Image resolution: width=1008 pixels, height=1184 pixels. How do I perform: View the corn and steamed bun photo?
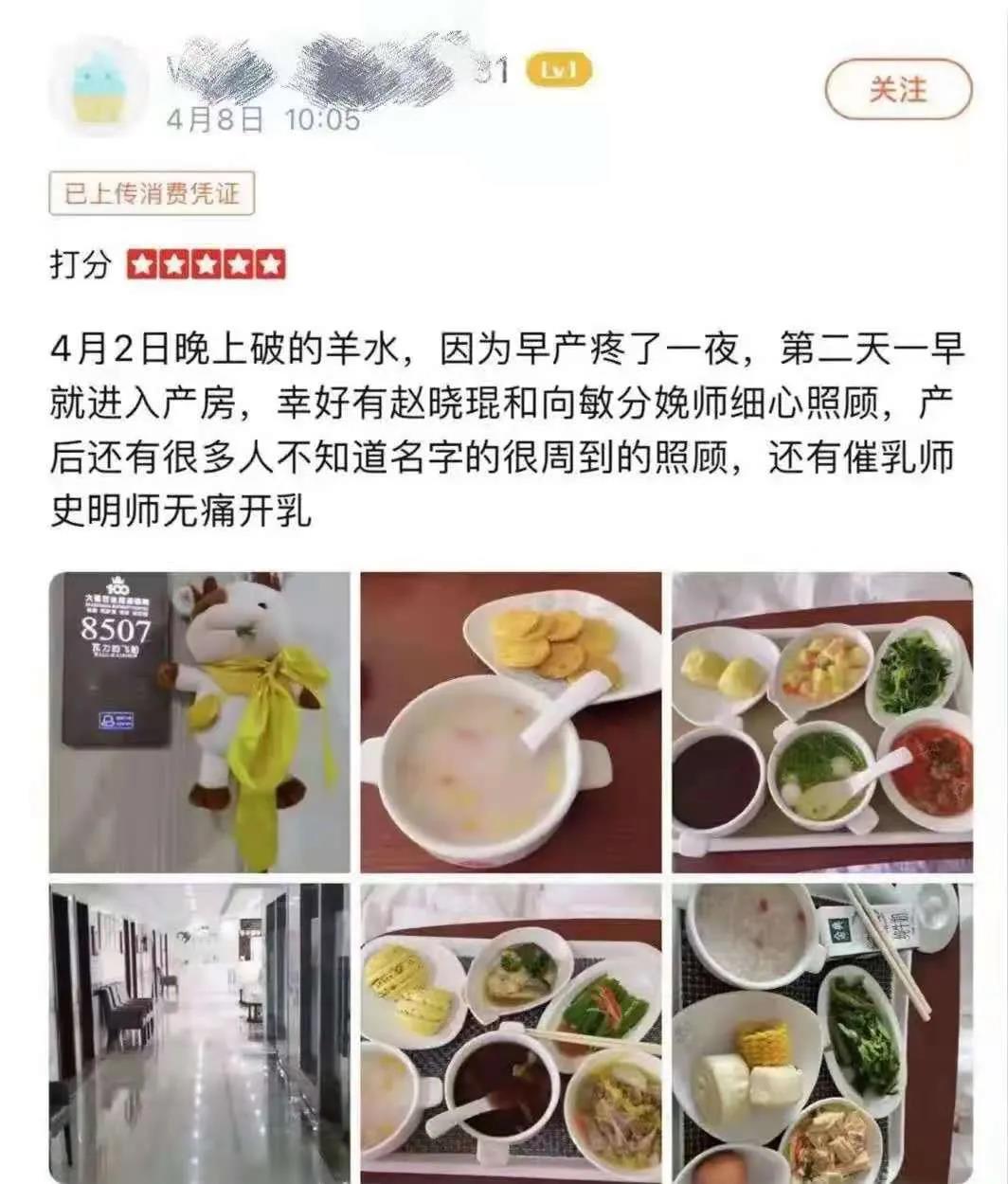pos(822,1032)
